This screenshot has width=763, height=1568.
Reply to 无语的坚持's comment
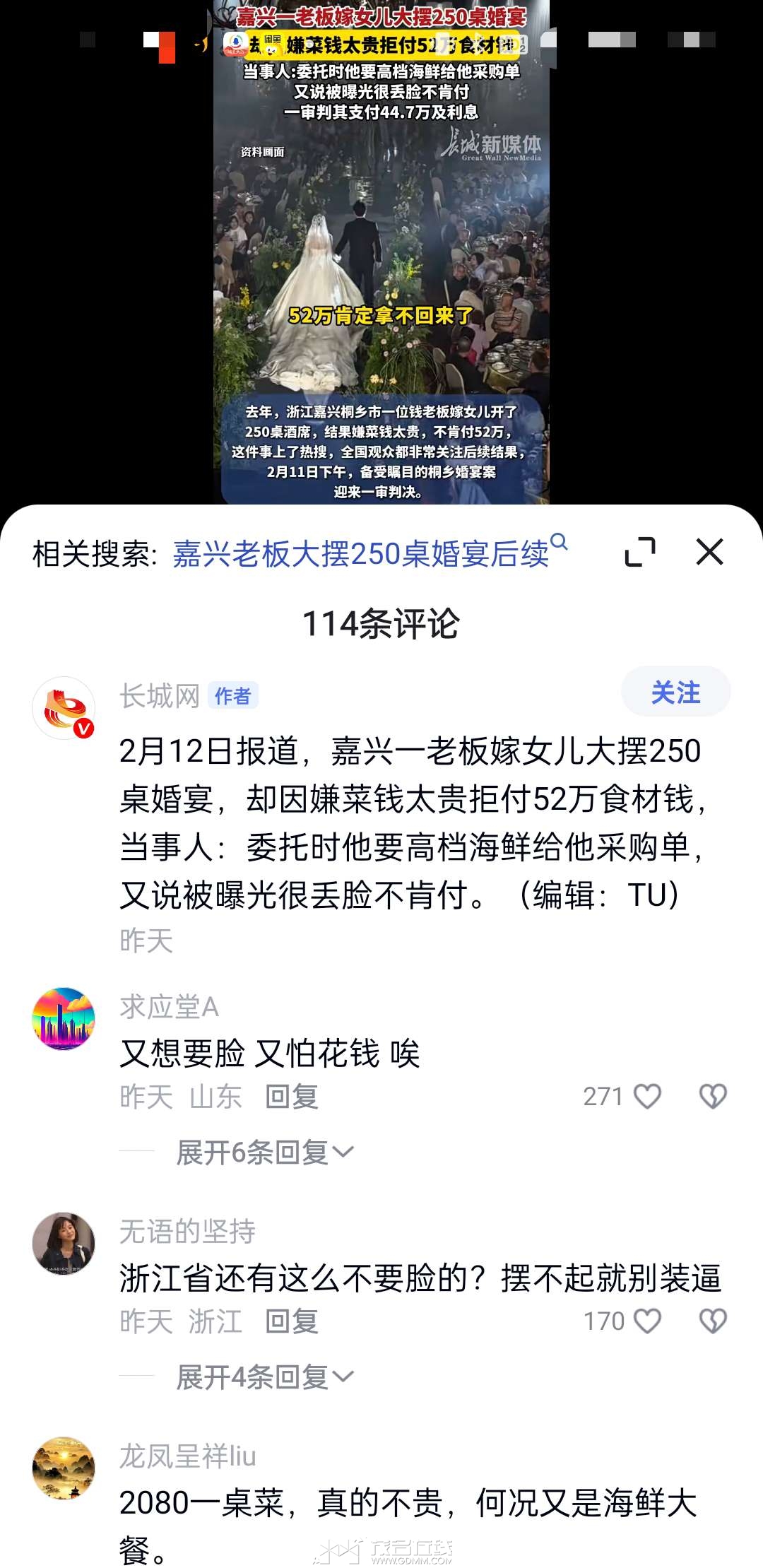(x=291, y=1321)
